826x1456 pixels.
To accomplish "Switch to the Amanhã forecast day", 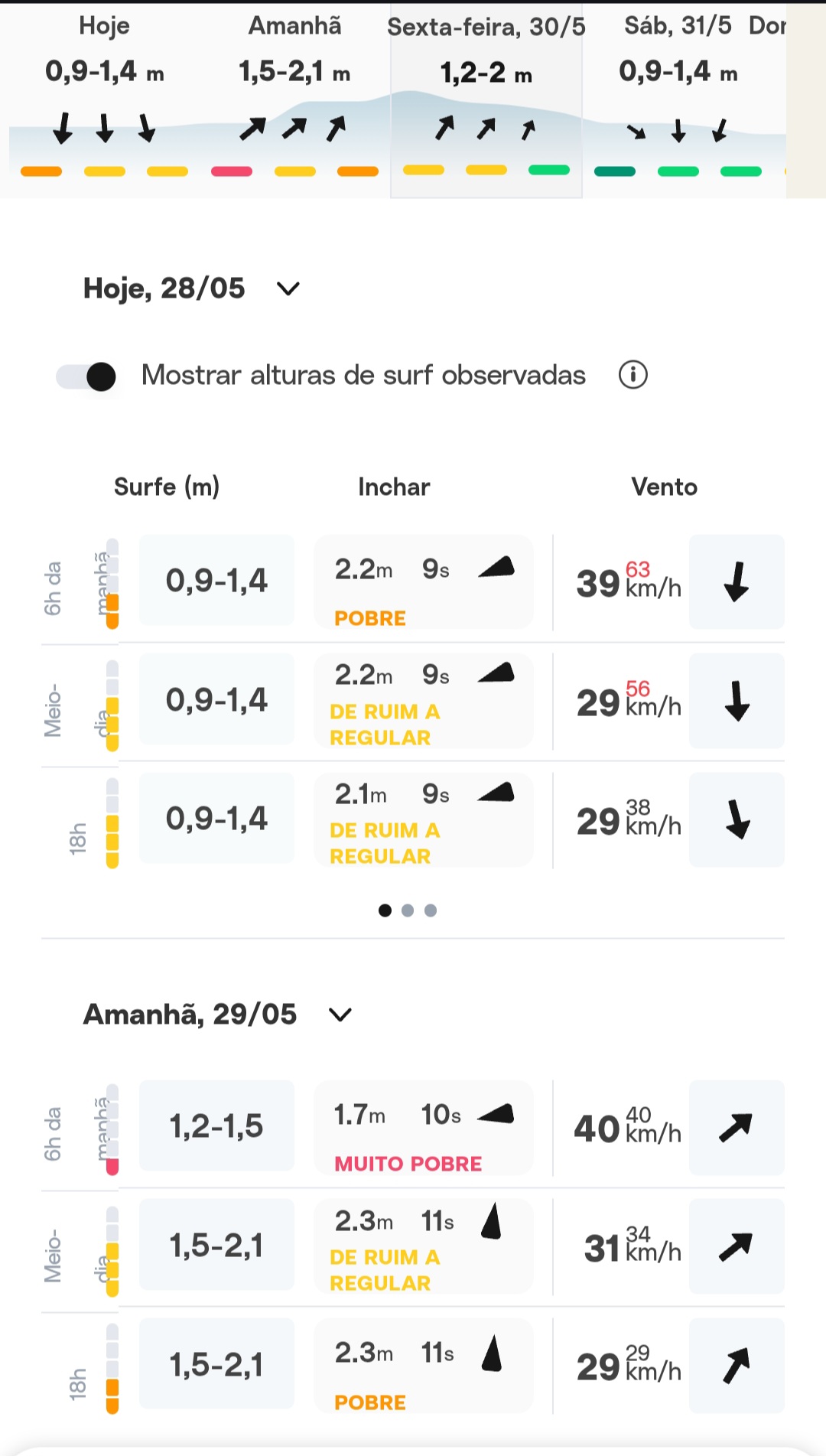I will point(295,99).
